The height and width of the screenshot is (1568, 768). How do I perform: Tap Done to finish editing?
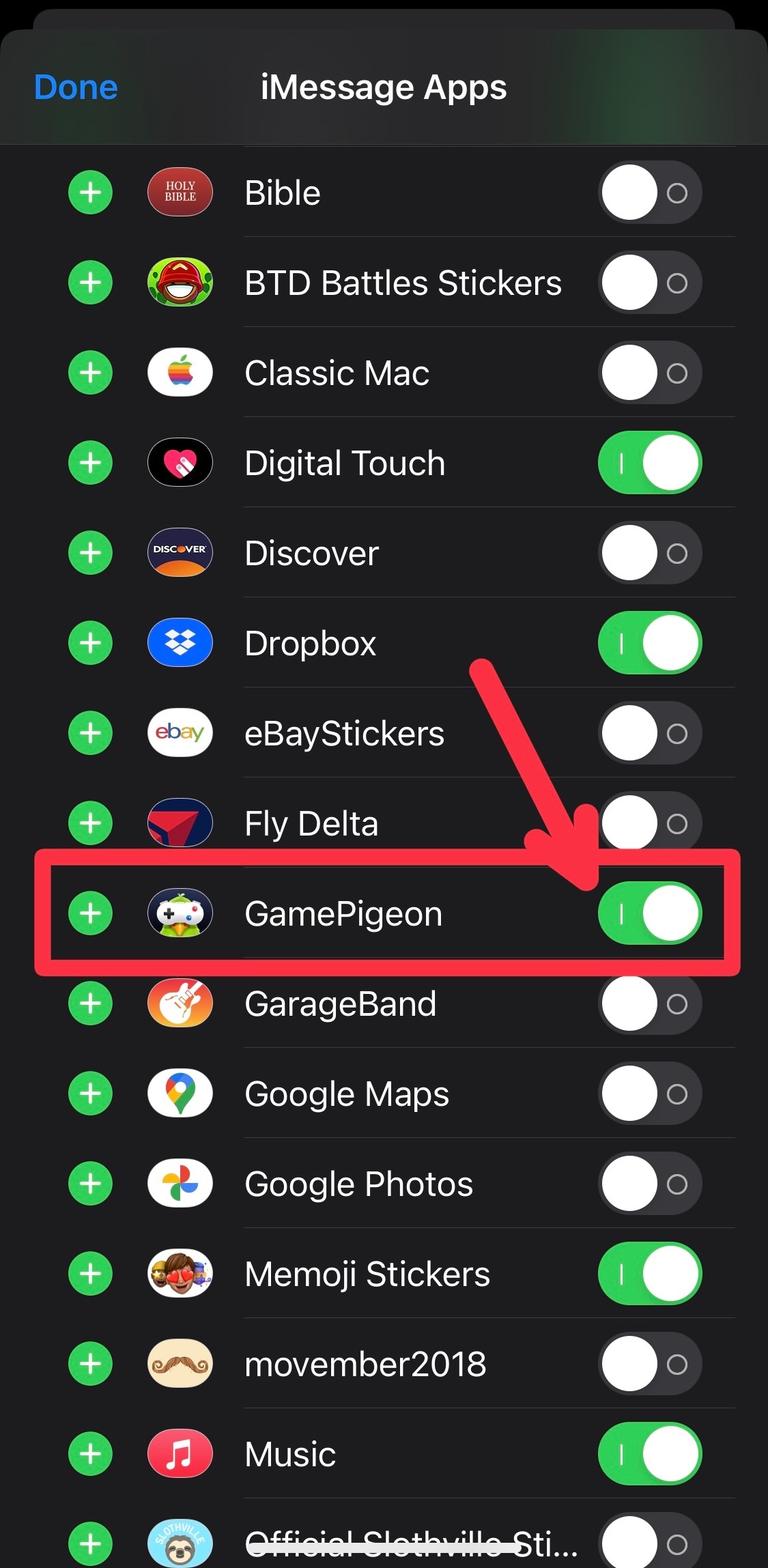pyautogui.click(x=76, y=87)
